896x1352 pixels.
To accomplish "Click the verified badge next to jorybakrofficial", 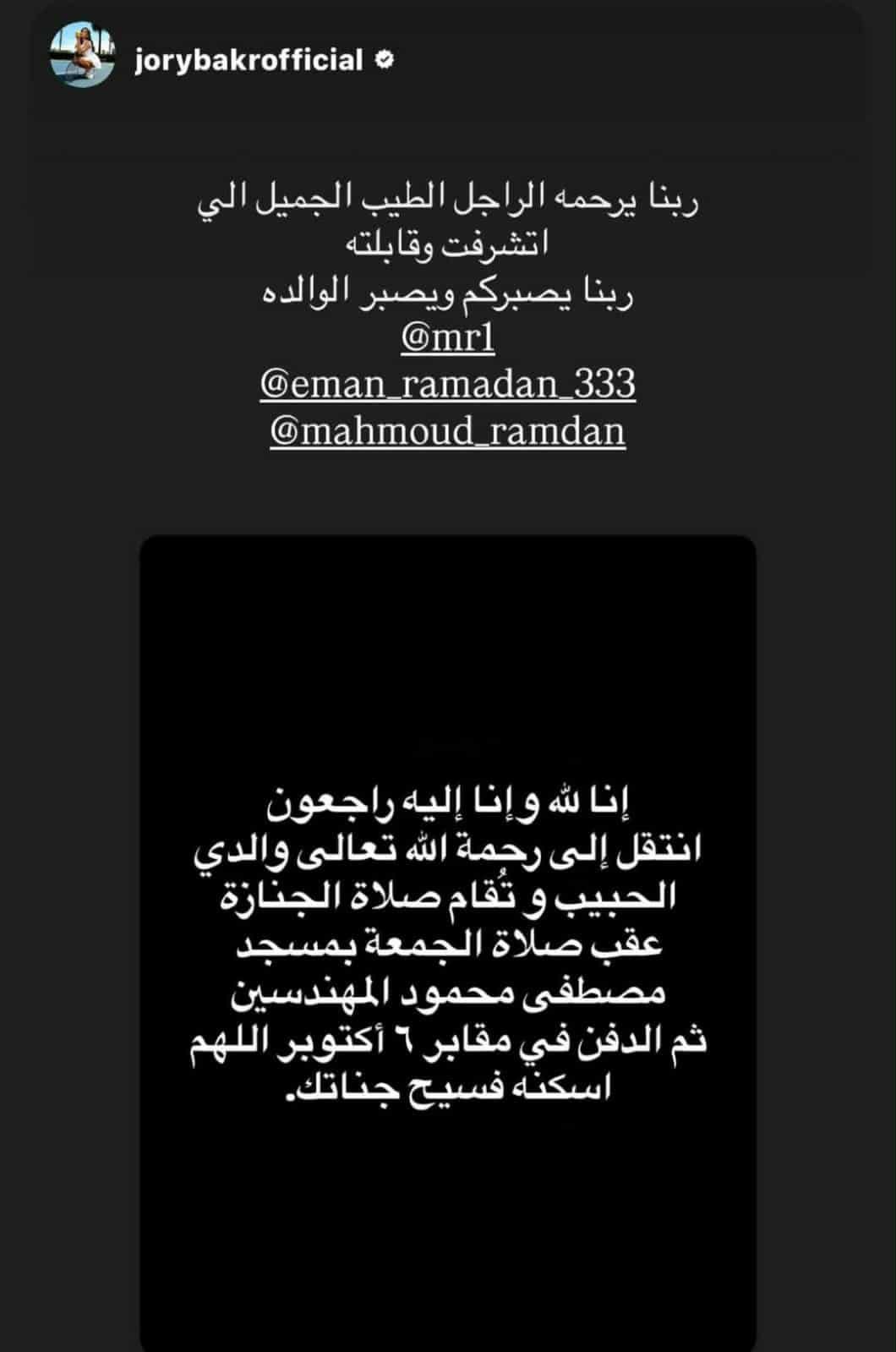I will point(385,58).
